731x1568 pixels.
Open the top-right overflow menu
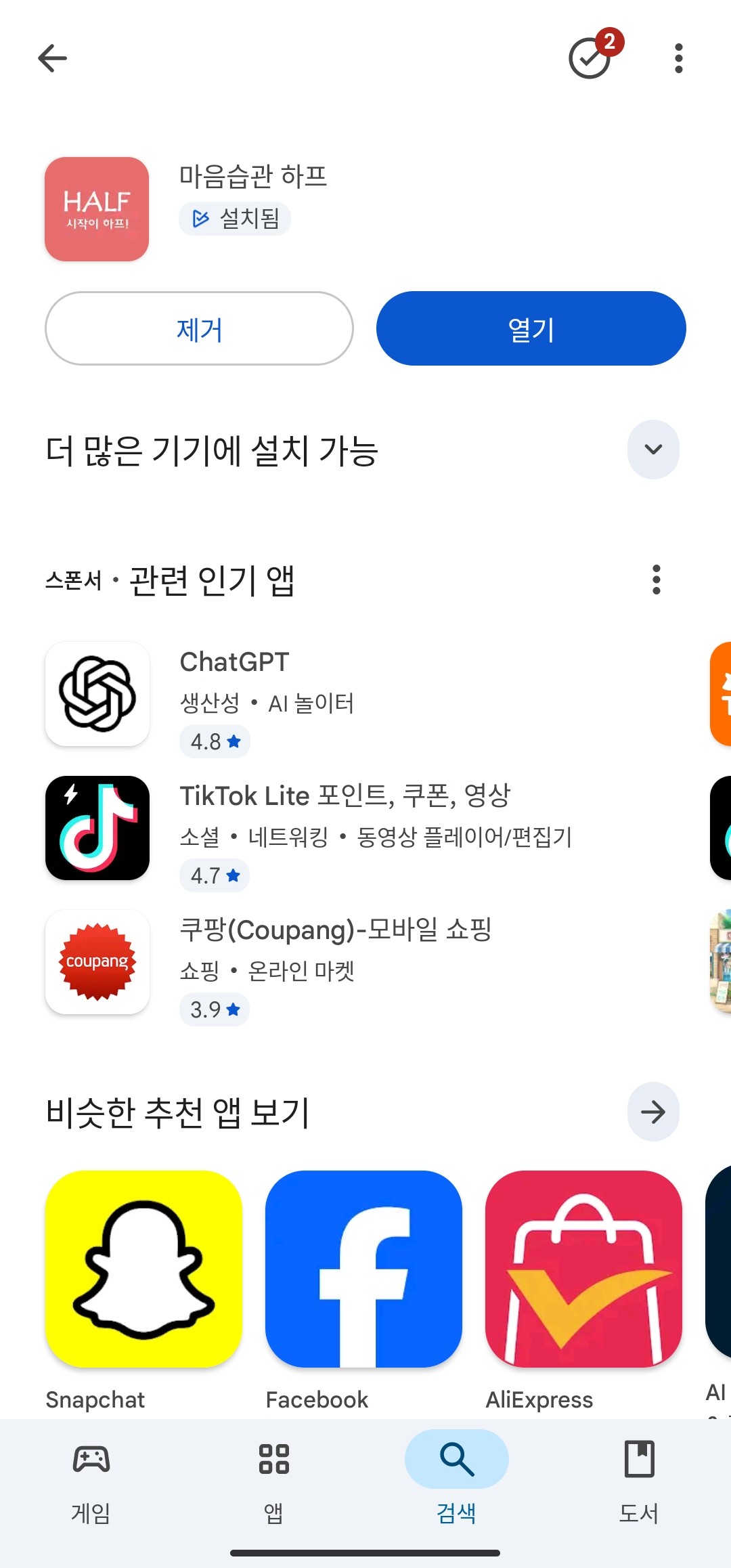[678, 58]
